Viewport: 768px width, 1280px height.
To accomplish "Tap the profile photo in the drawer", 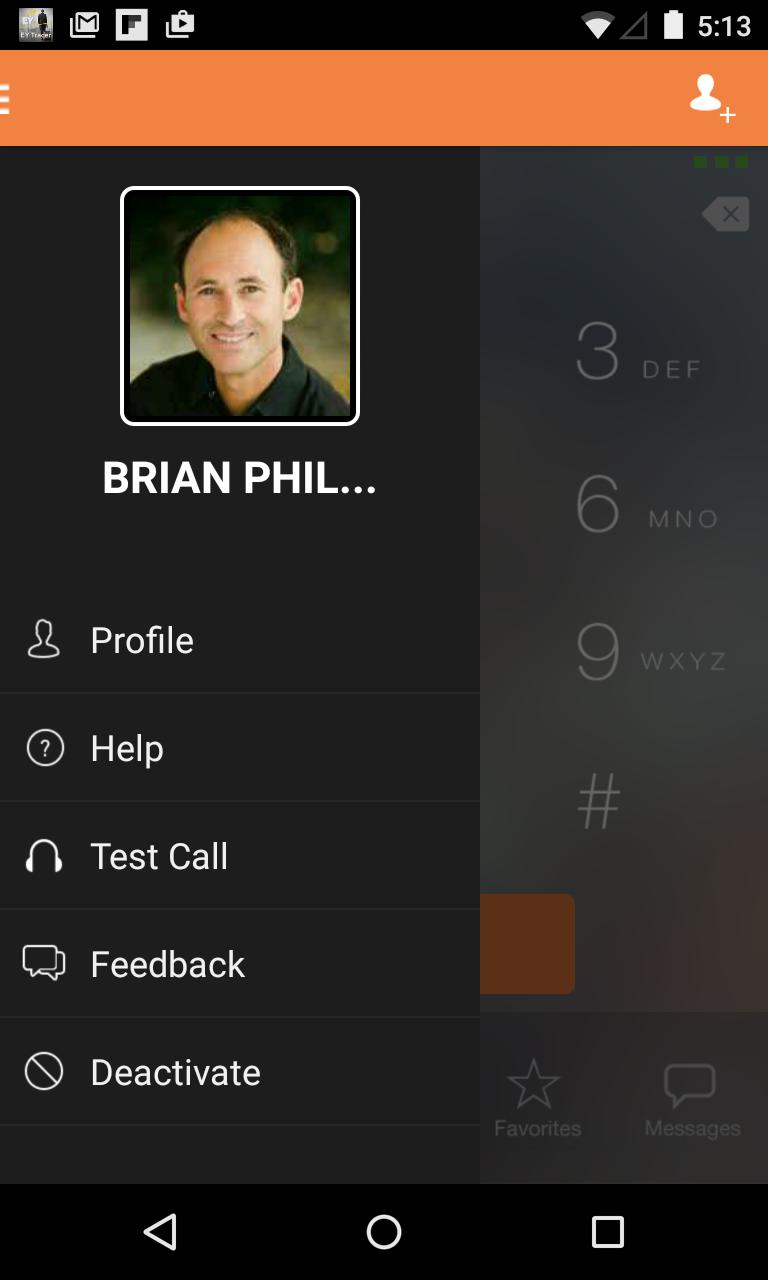I will [x=240, y=306].
